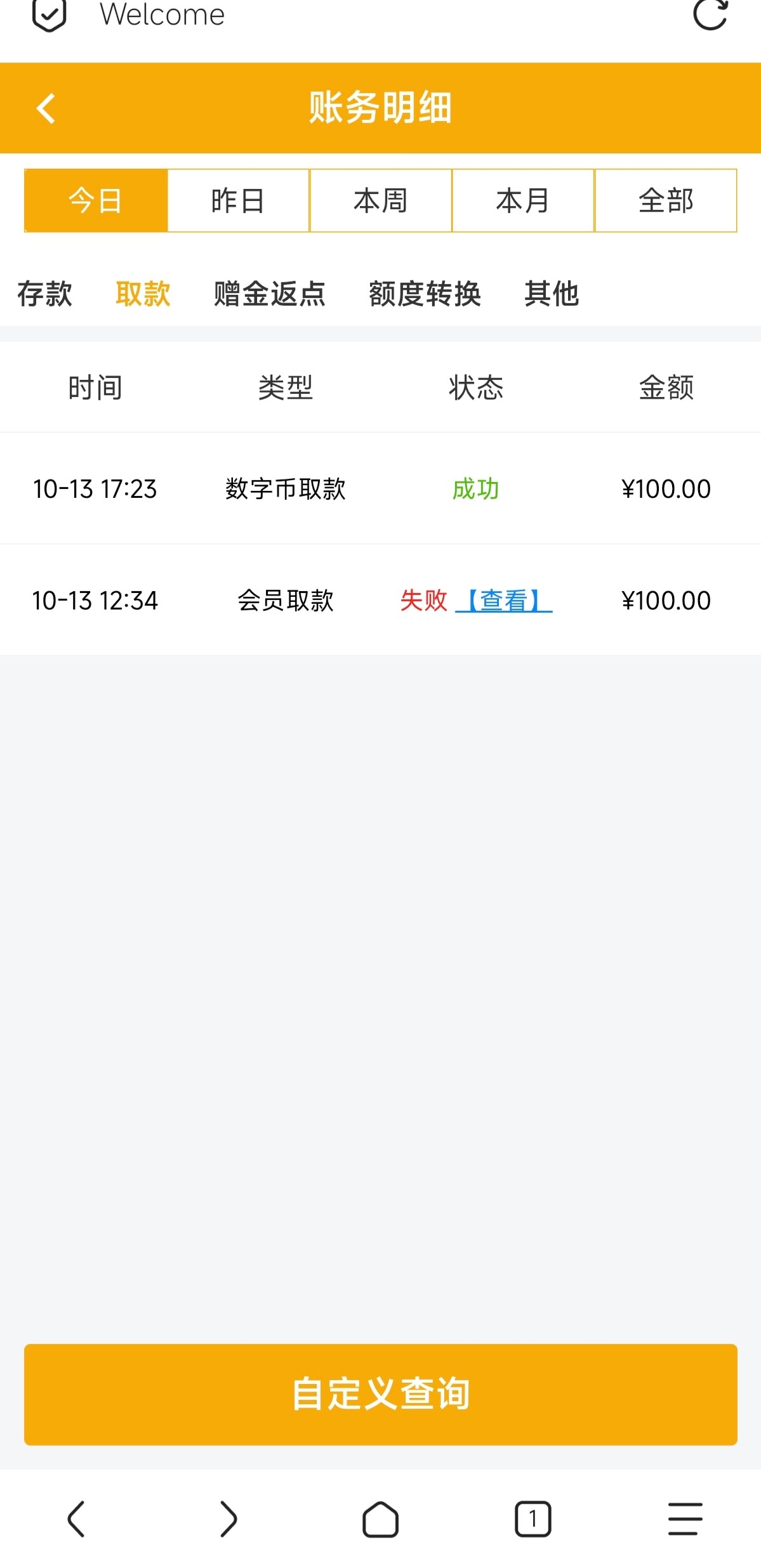This screenshot has height=1568, width=761.
Task: Open the 其他 category tab
Action: pyautogui.click(x=551, y=294)
